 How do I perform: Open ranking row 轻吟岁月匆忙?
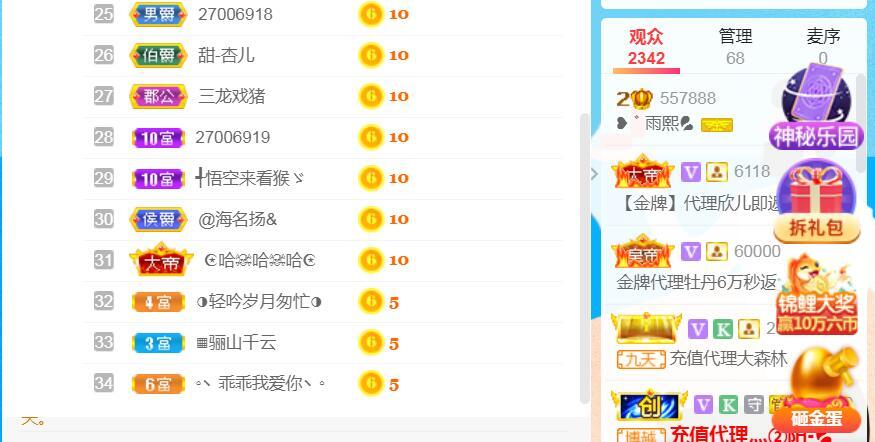pos(259,301)
